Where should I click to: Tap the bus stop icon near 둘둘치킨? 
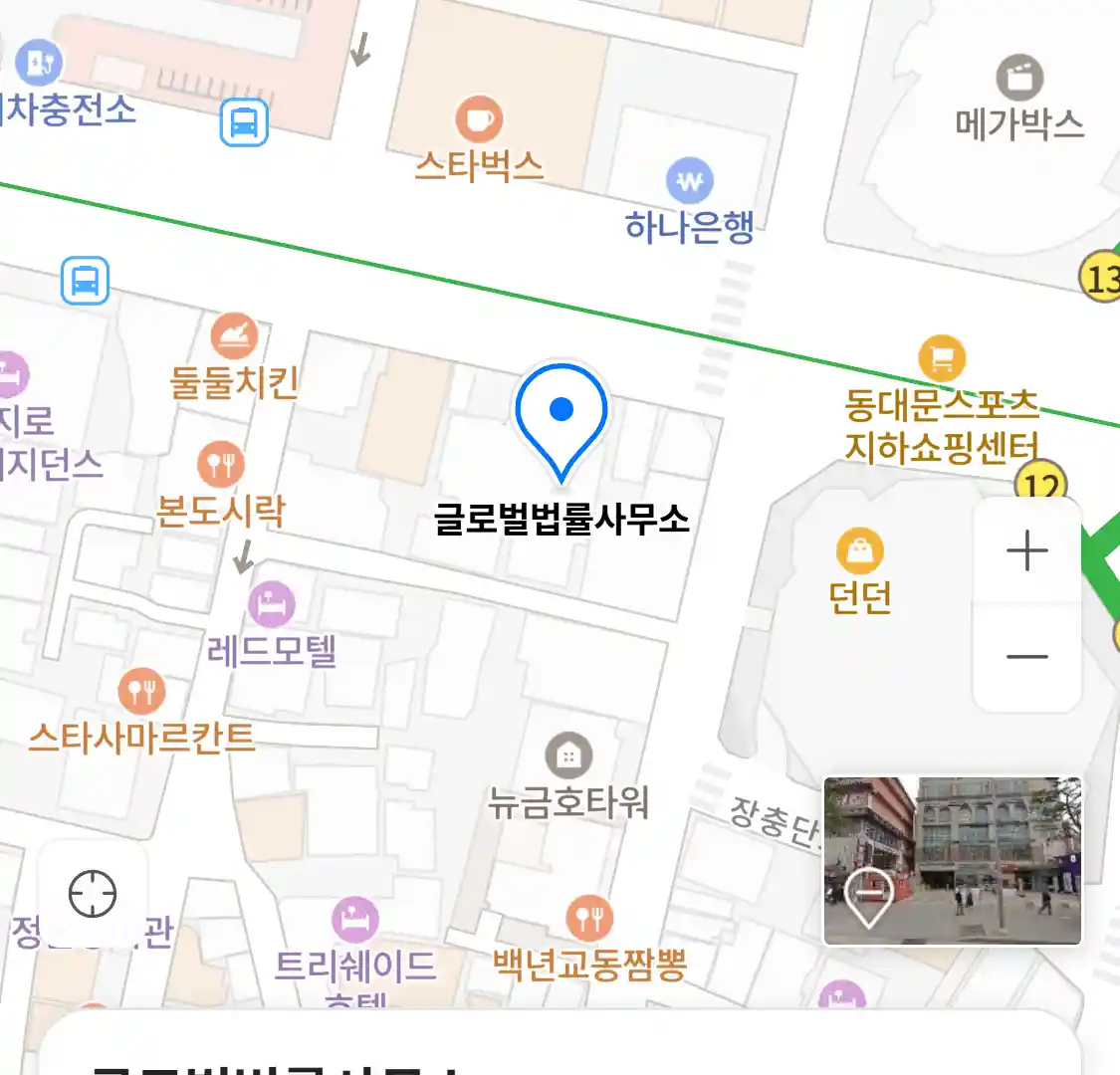(x=85, y=281)
